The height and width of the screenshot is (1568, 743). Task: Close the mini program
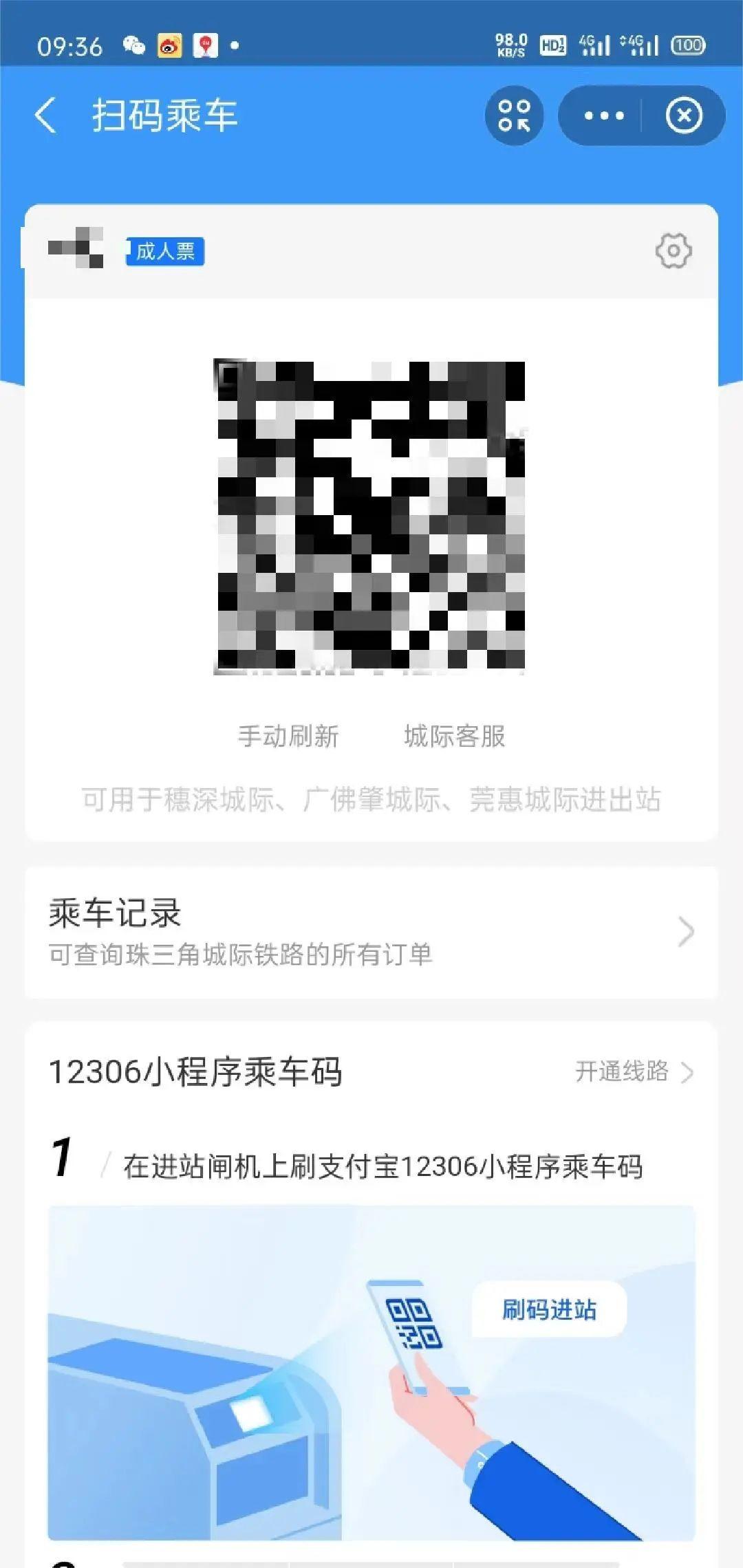684,116
